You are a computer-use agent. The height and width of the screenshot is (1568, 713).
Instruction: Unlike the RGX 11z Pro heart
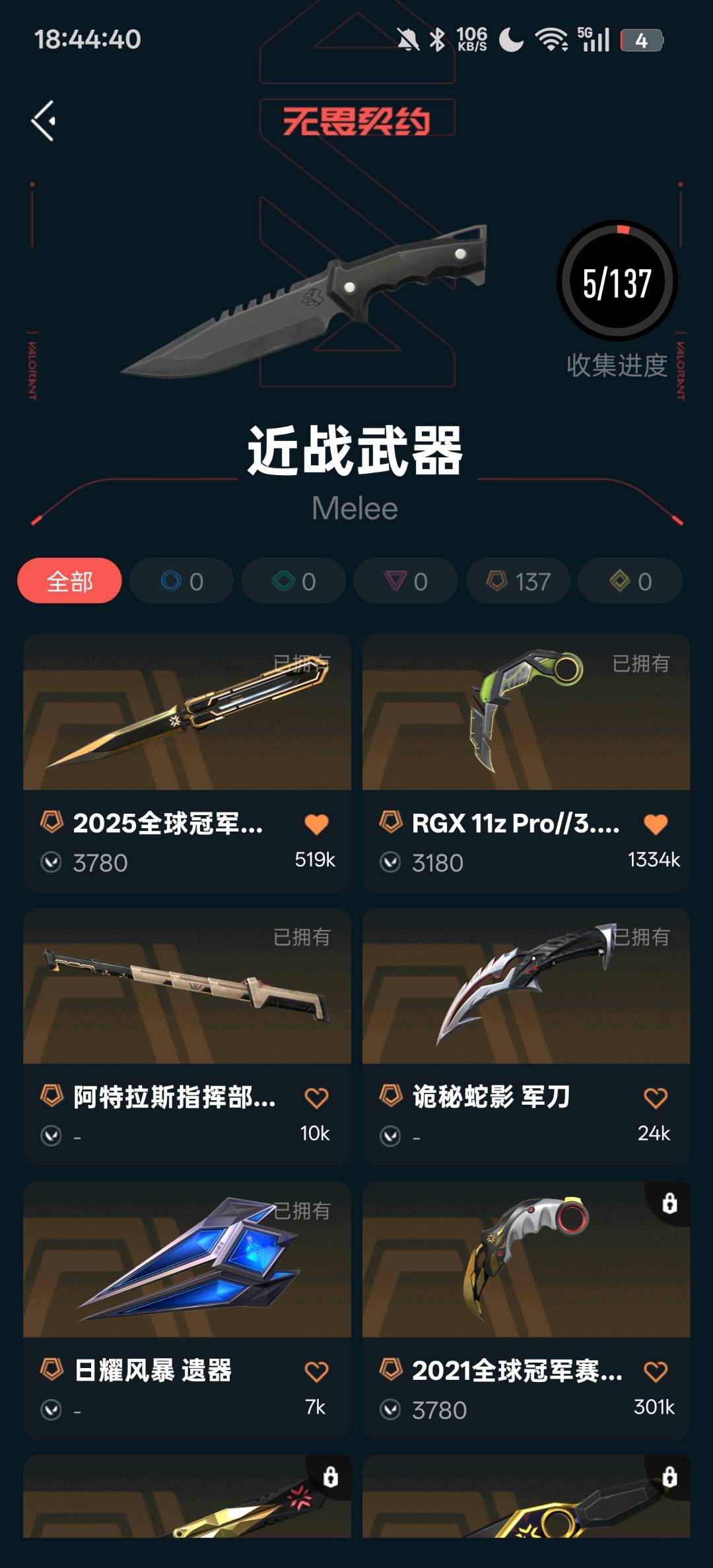[656, 824]
